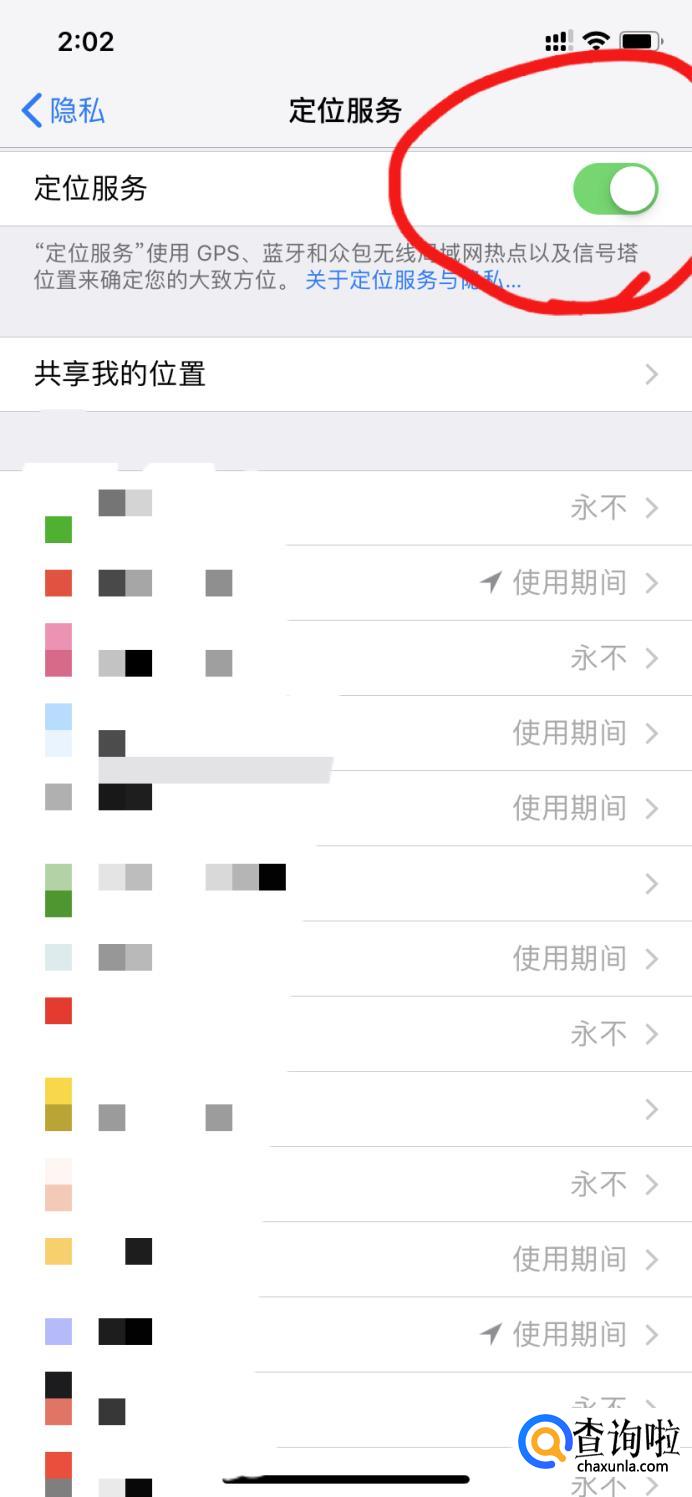Open 共享我的位置 settings
This screenshot has width=692, height=1497.
(346, 374)
